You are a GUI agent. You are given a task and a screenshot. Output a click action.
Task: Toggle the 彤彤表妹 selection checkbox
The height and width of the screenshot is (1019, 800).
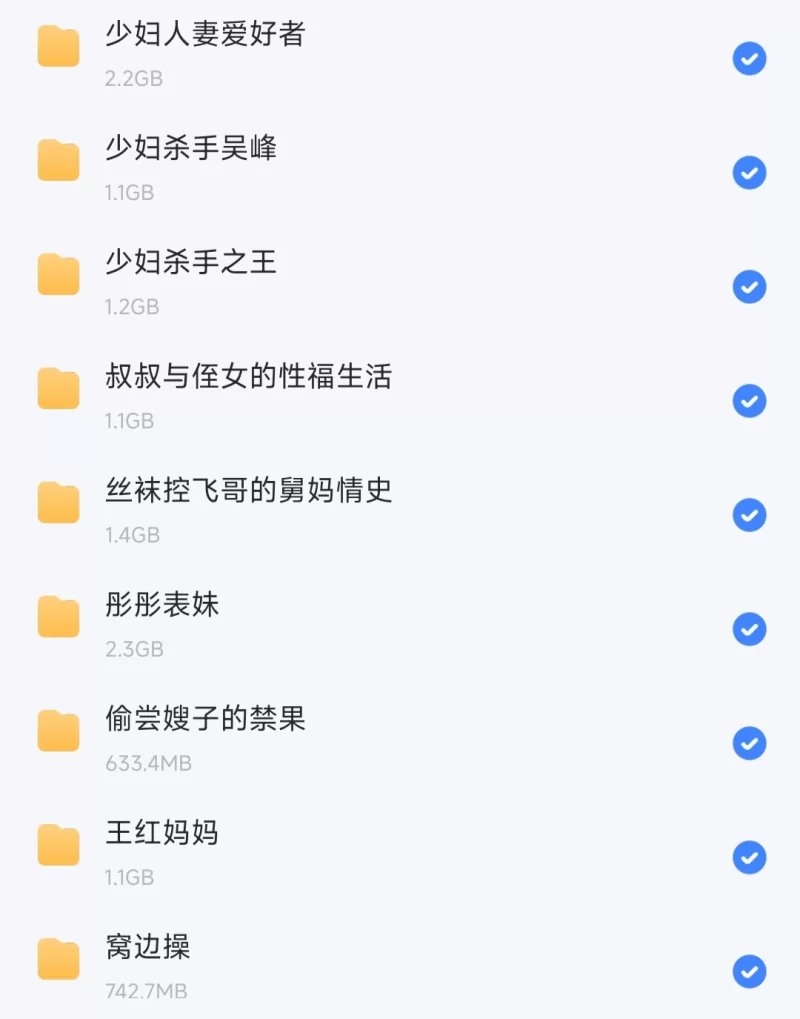click(x=749, y=629)
